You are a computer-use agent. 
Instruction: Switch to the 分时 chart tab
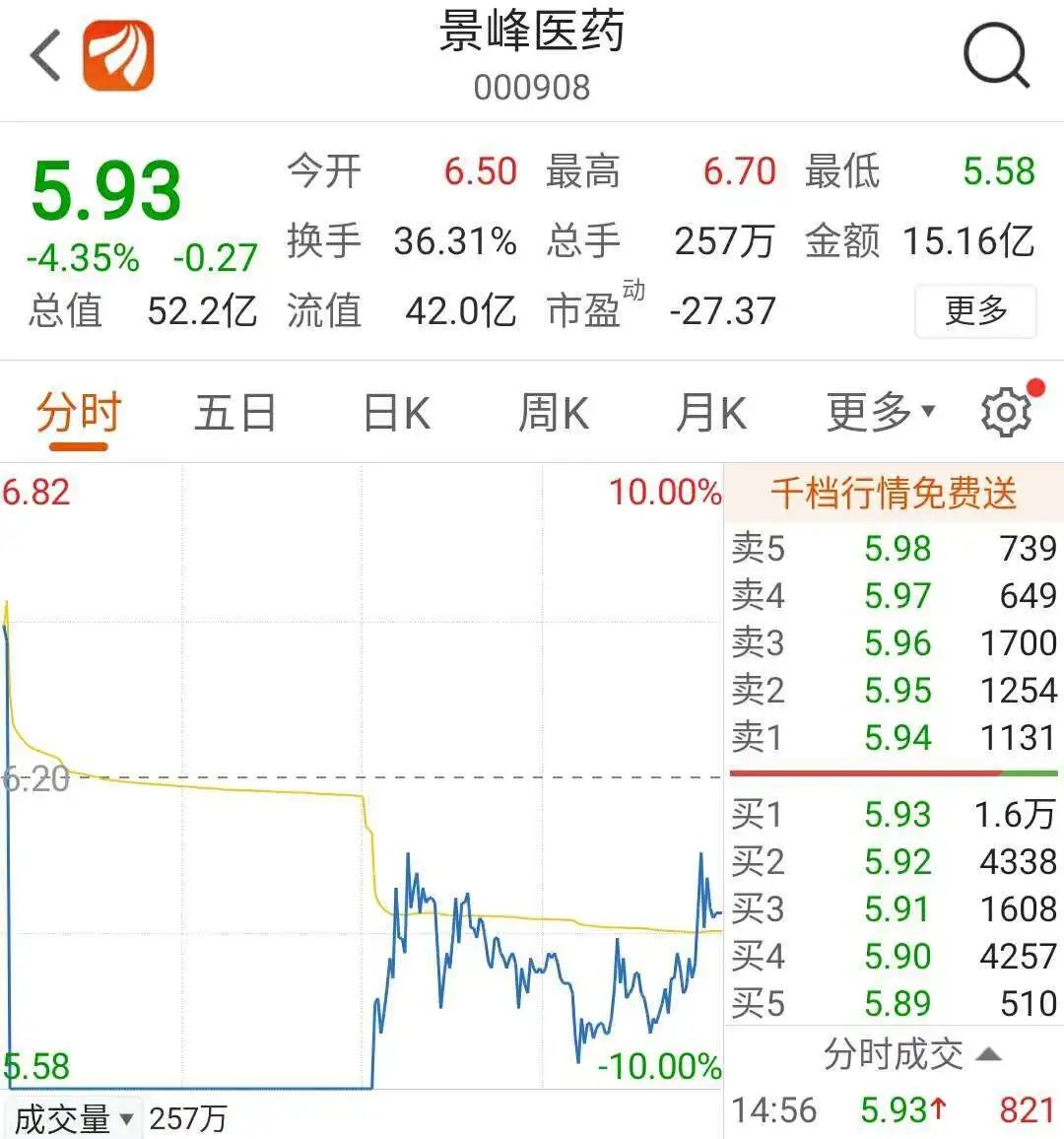(79, 413)
